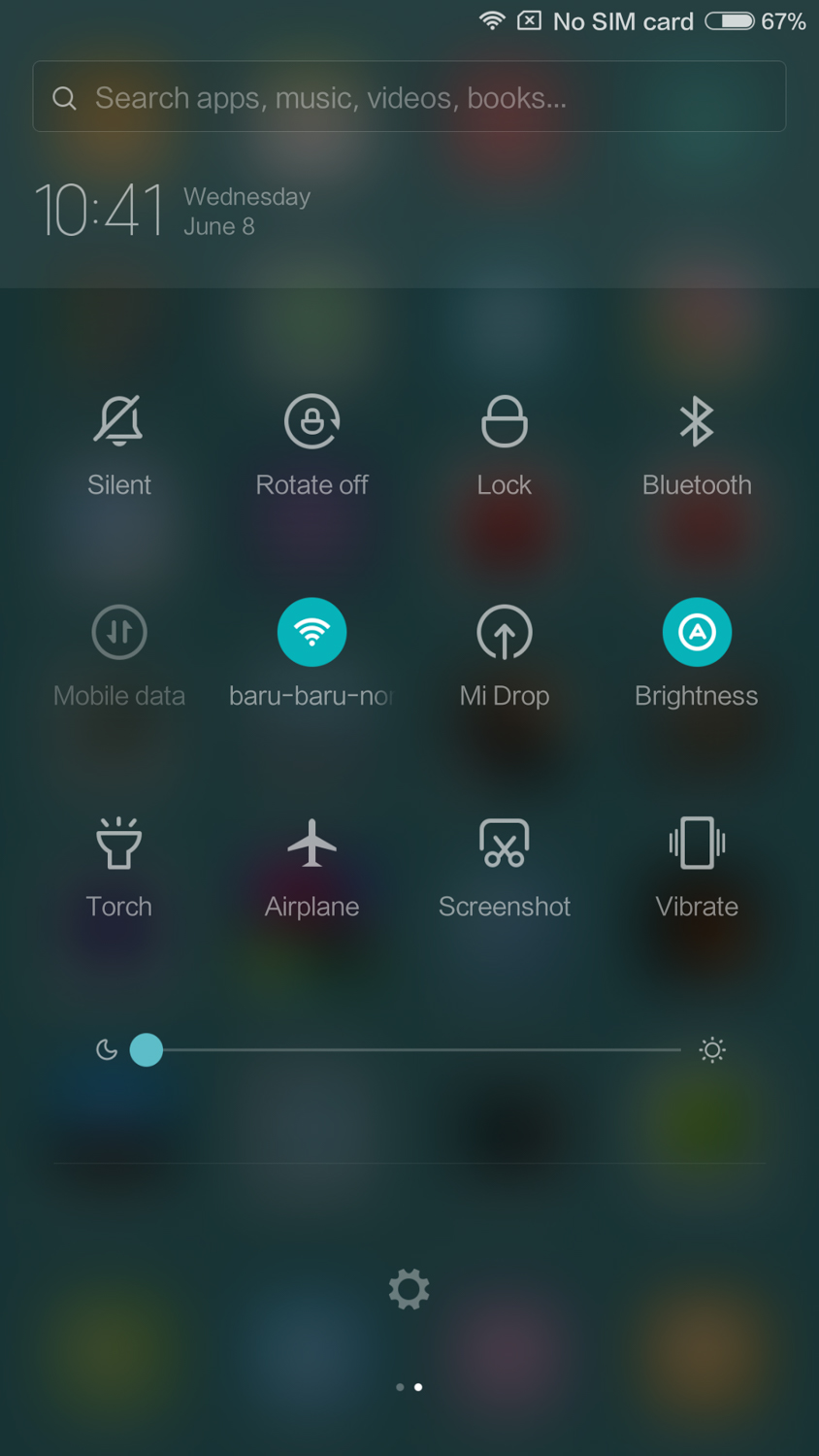Tap the search apps, music, videos field
Viewport: 819px width, 1456px height.
[409, 97]
